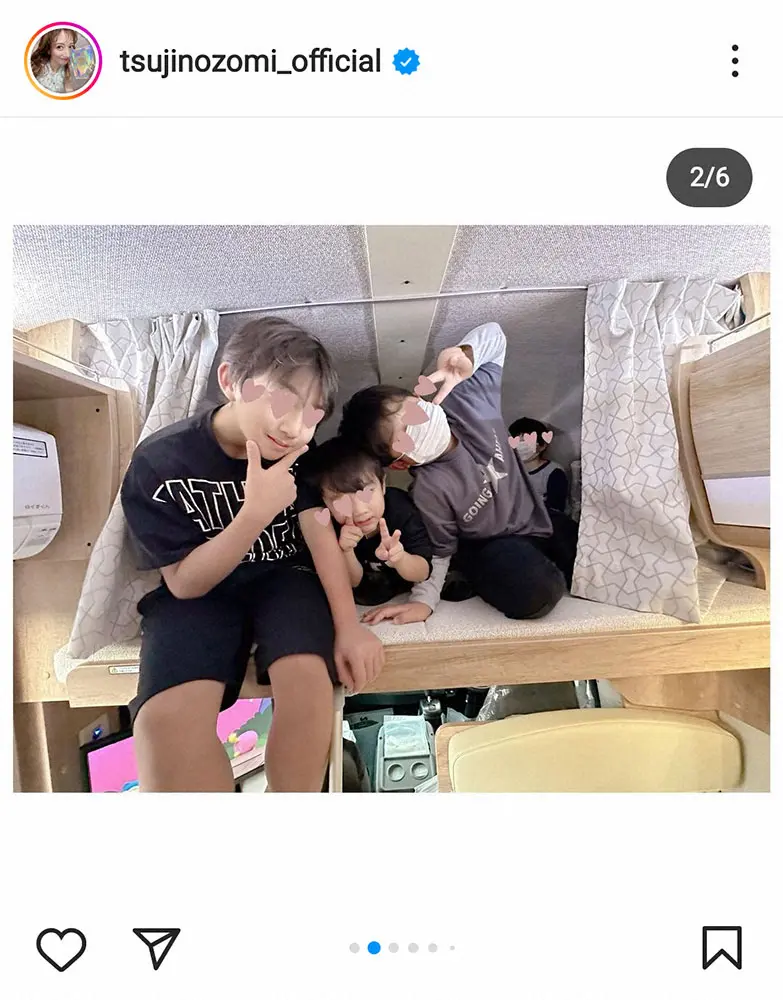Bookmark this post
The image size is (783, 1000).
721,948
